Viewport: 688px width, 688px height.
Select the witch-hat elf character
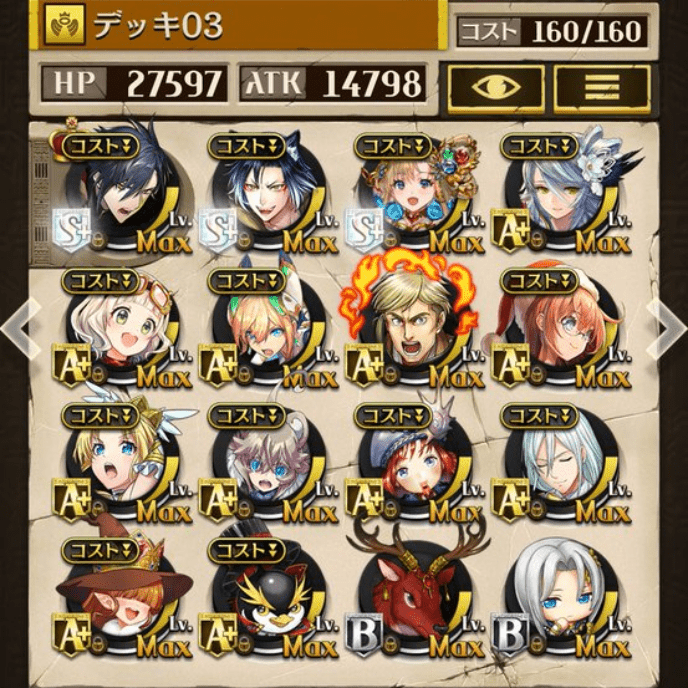click(x=120, y=599)
